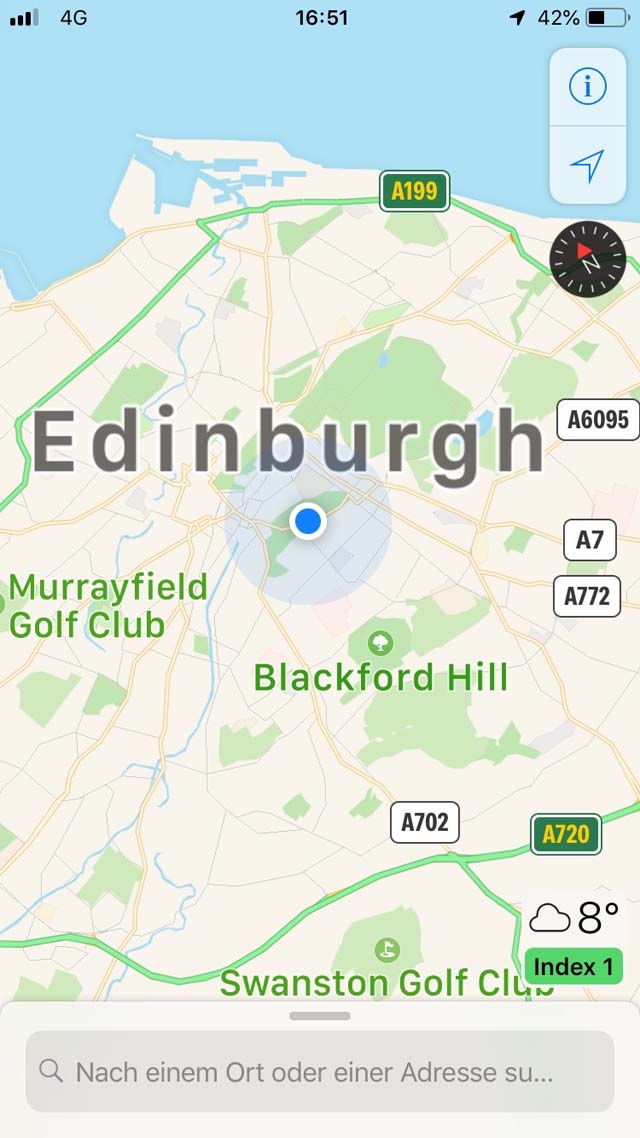Tap the blue current location dot
Screen dimensions: 640x1138
(x=308, y=520)
